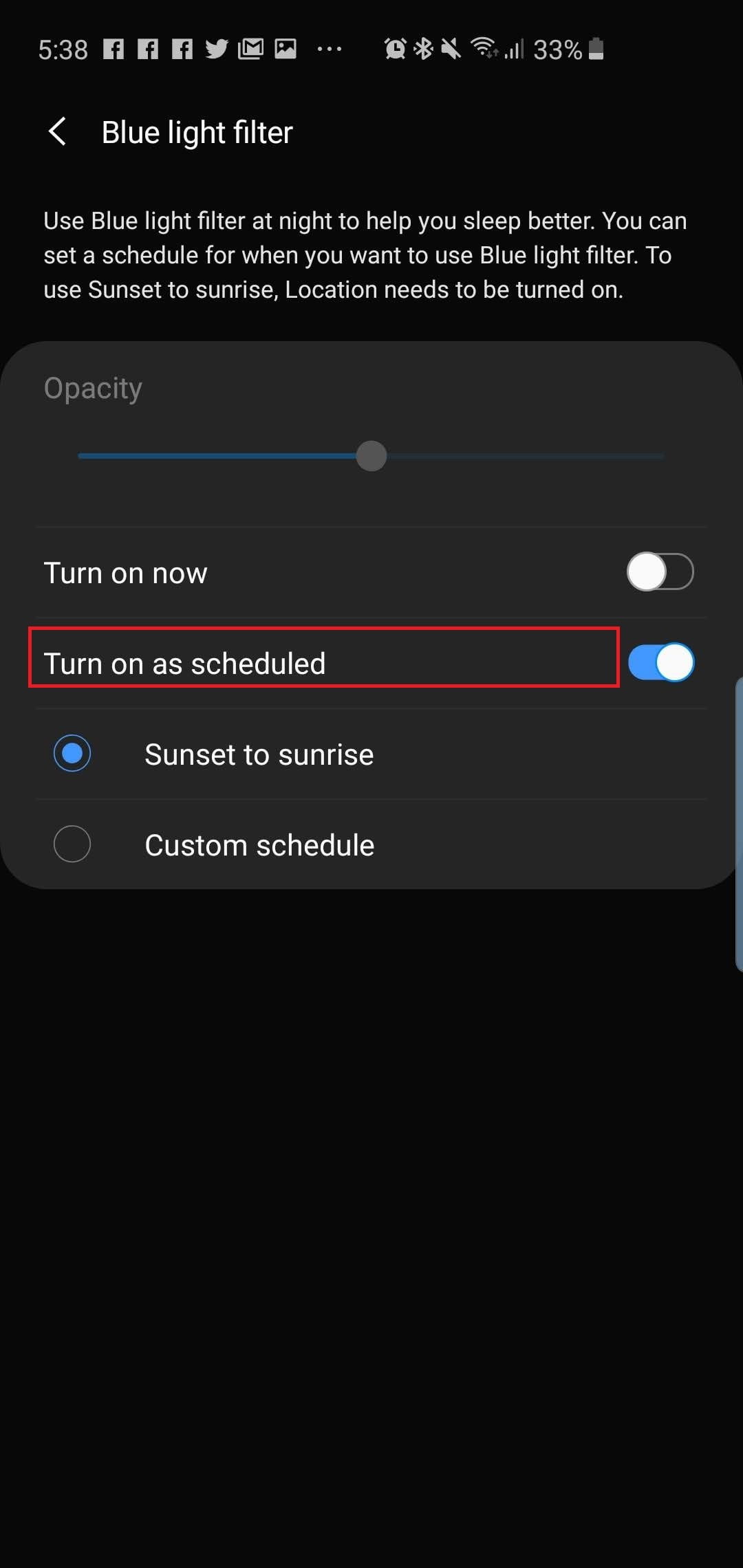Enable the Turn on now switch
743x1568 pixels.
click(660, 571)
